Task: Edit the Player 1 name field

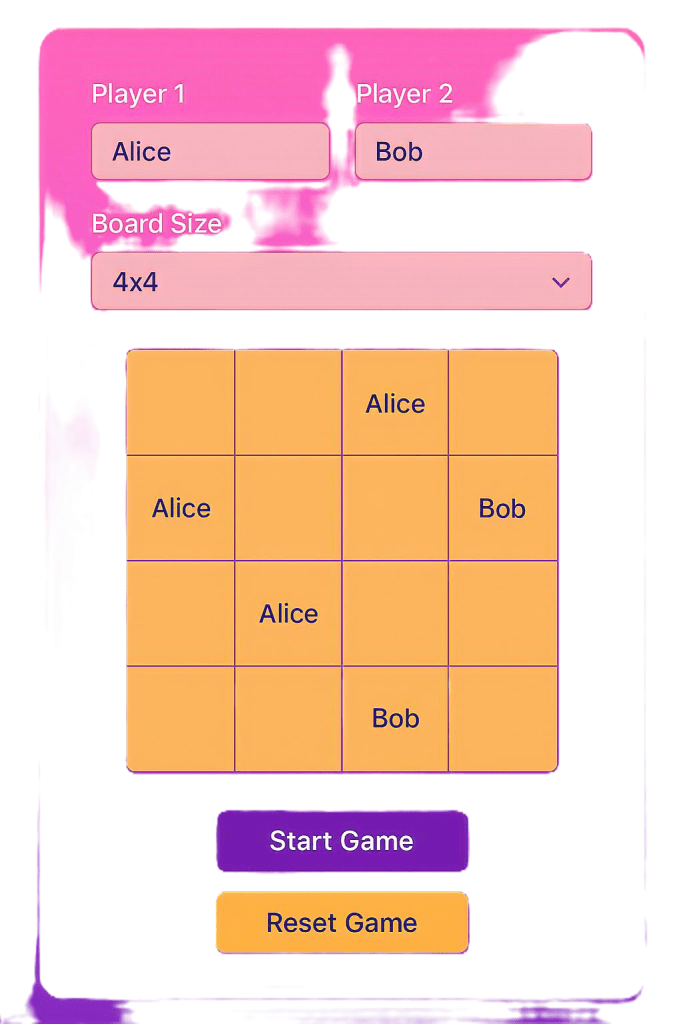Action: (210, 152)
